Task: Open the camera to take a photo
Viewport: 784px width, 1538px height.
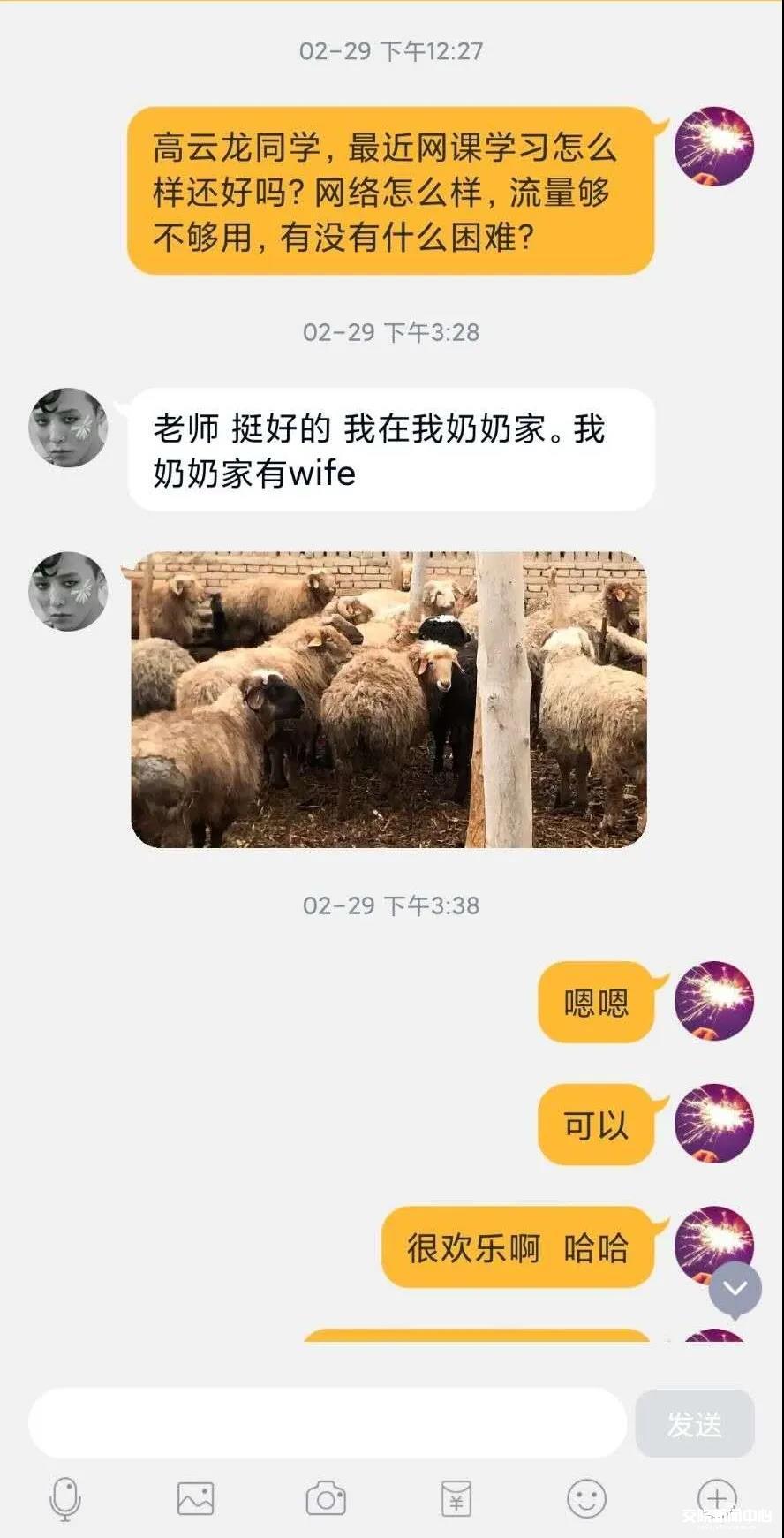Action: point(326,1499)
